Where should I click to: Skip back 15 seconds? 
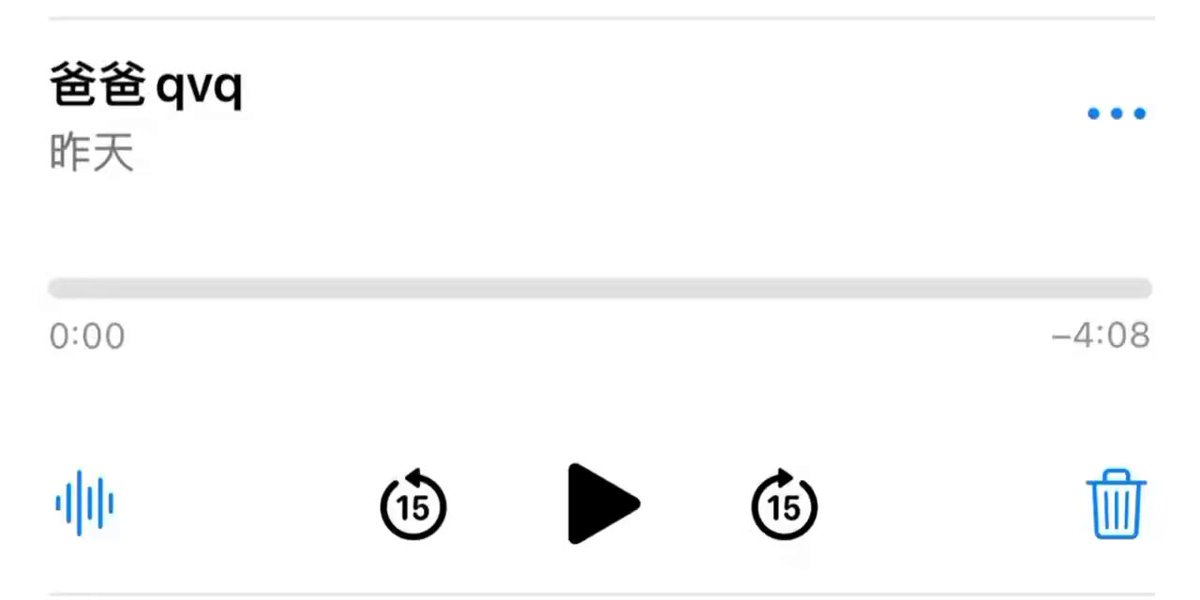[x=413, y=505]
